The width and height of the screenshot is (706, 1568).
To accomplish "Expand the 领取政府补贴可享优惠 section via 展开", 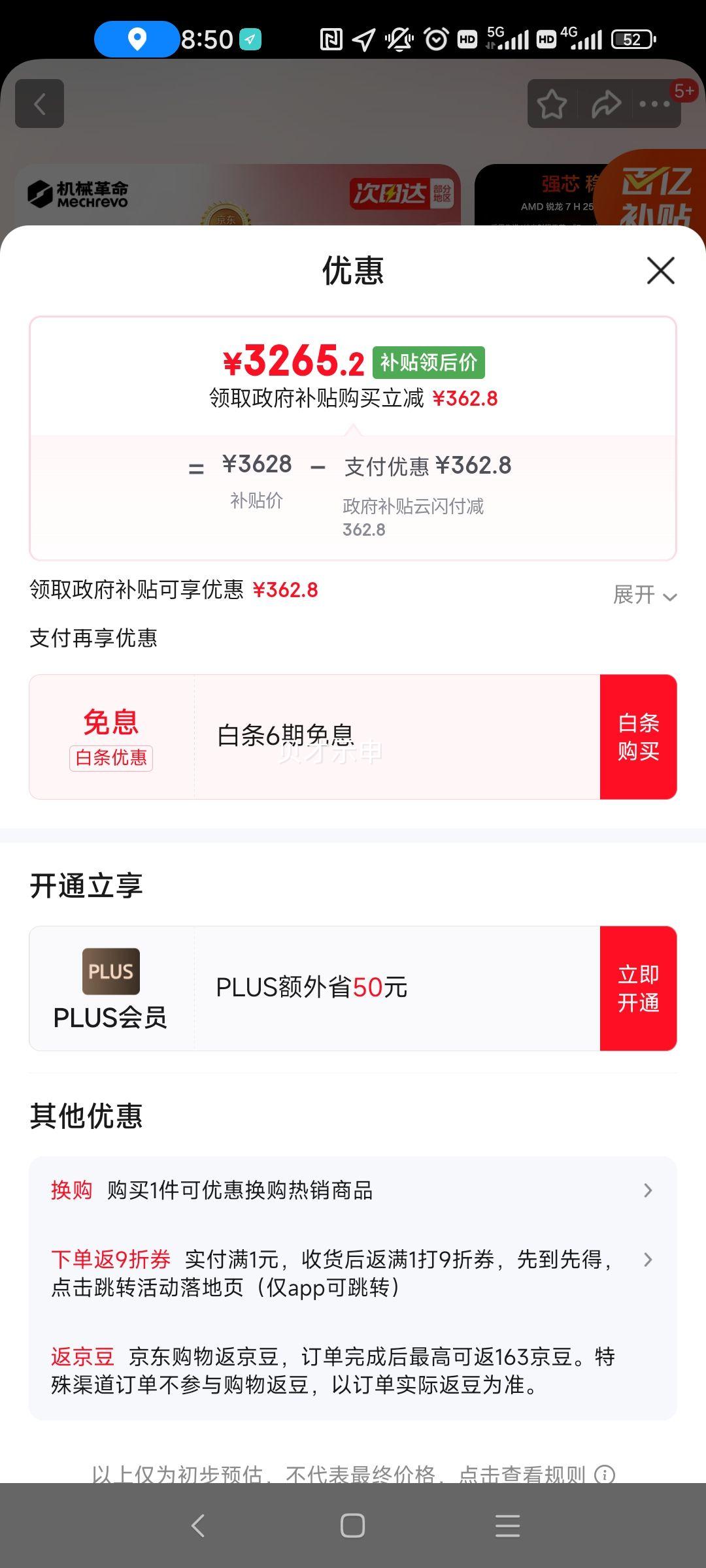I will click(643, 596).
